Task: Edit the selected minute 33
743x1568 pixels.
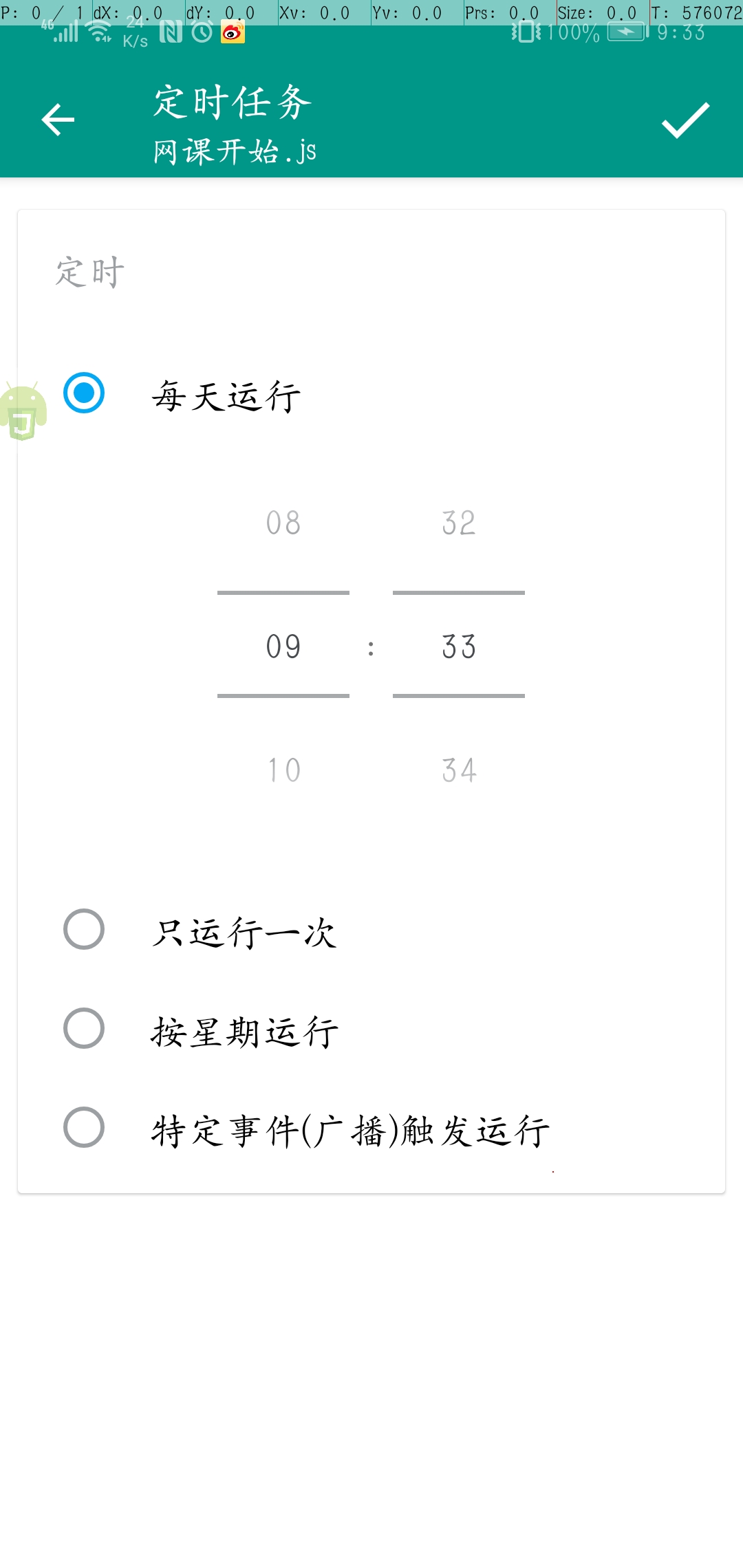Action: pyautogui.click(x=459, y=646)
